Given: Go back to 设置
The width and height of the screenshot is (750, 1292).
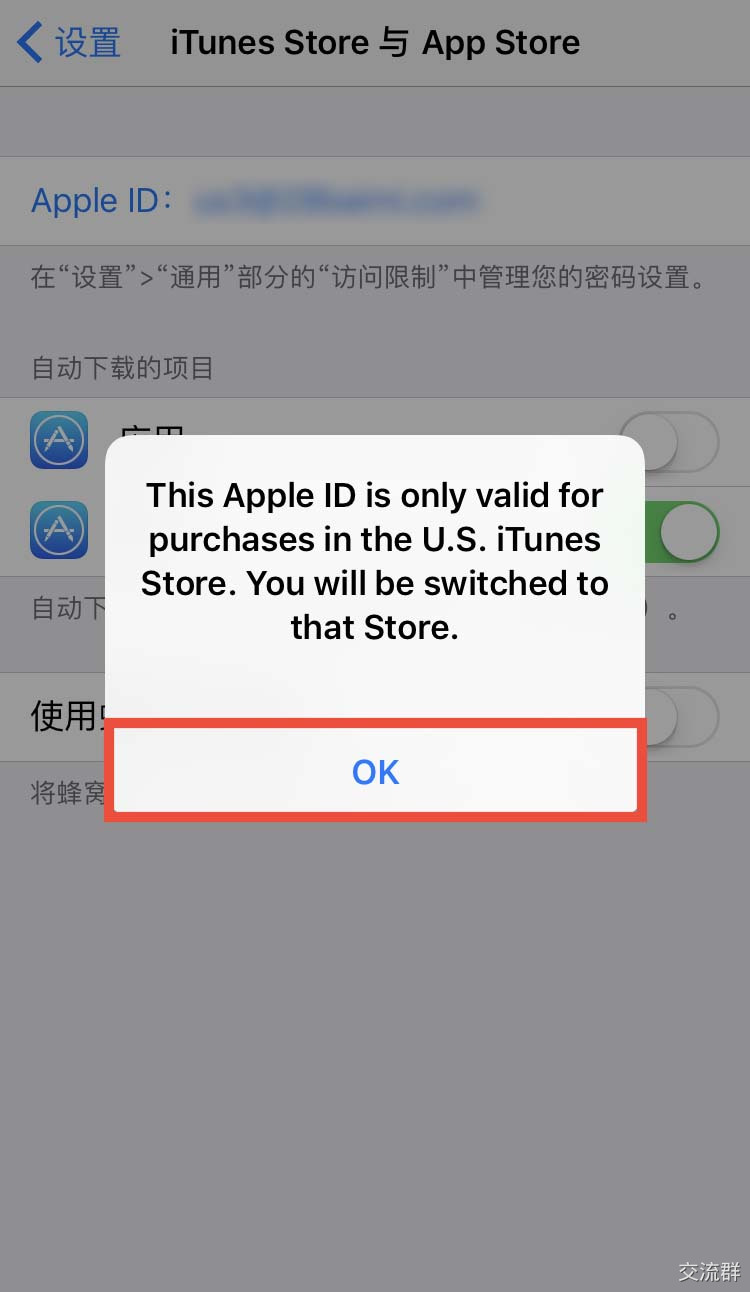Looking at the screenshot, I should [x=70, y=43].
